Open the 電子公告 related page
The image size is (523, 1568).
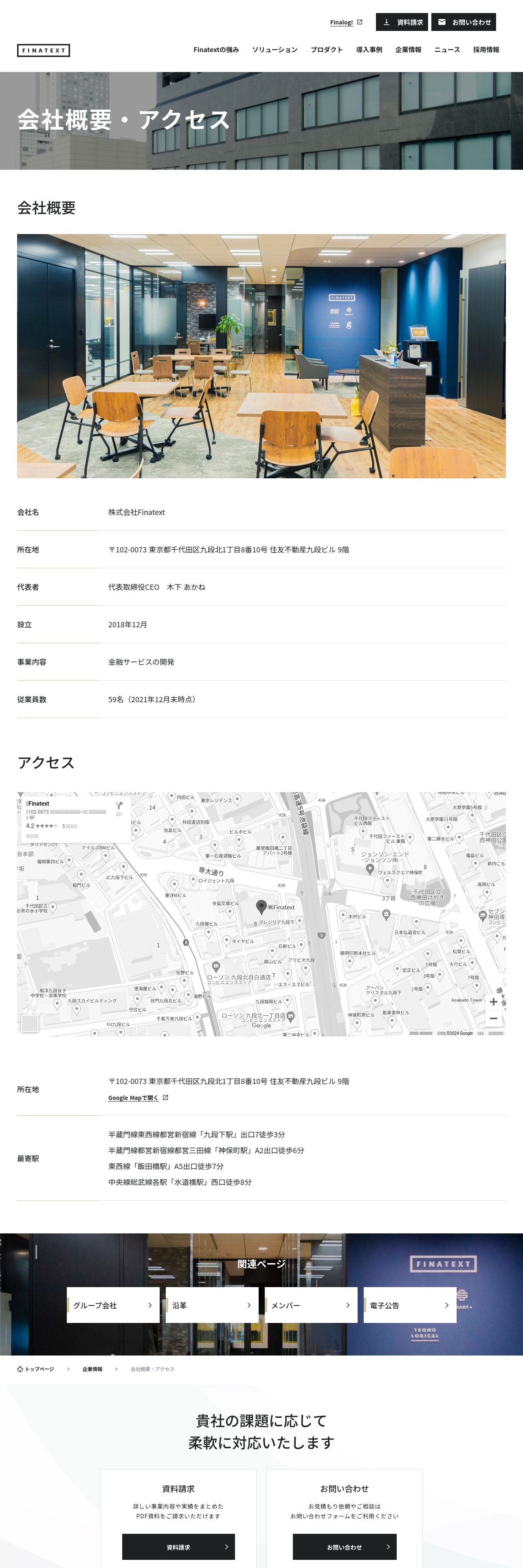tap(410, 1305)
